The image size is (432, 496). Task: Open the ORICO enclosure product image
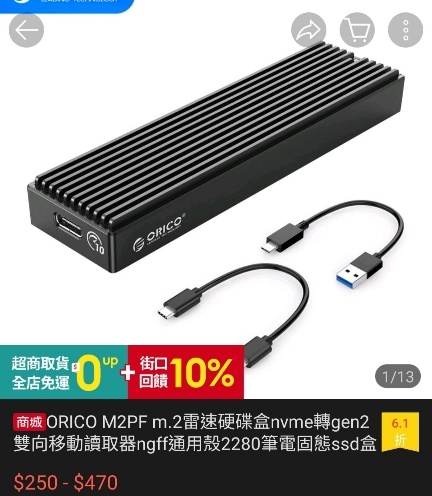coord(216,200)
